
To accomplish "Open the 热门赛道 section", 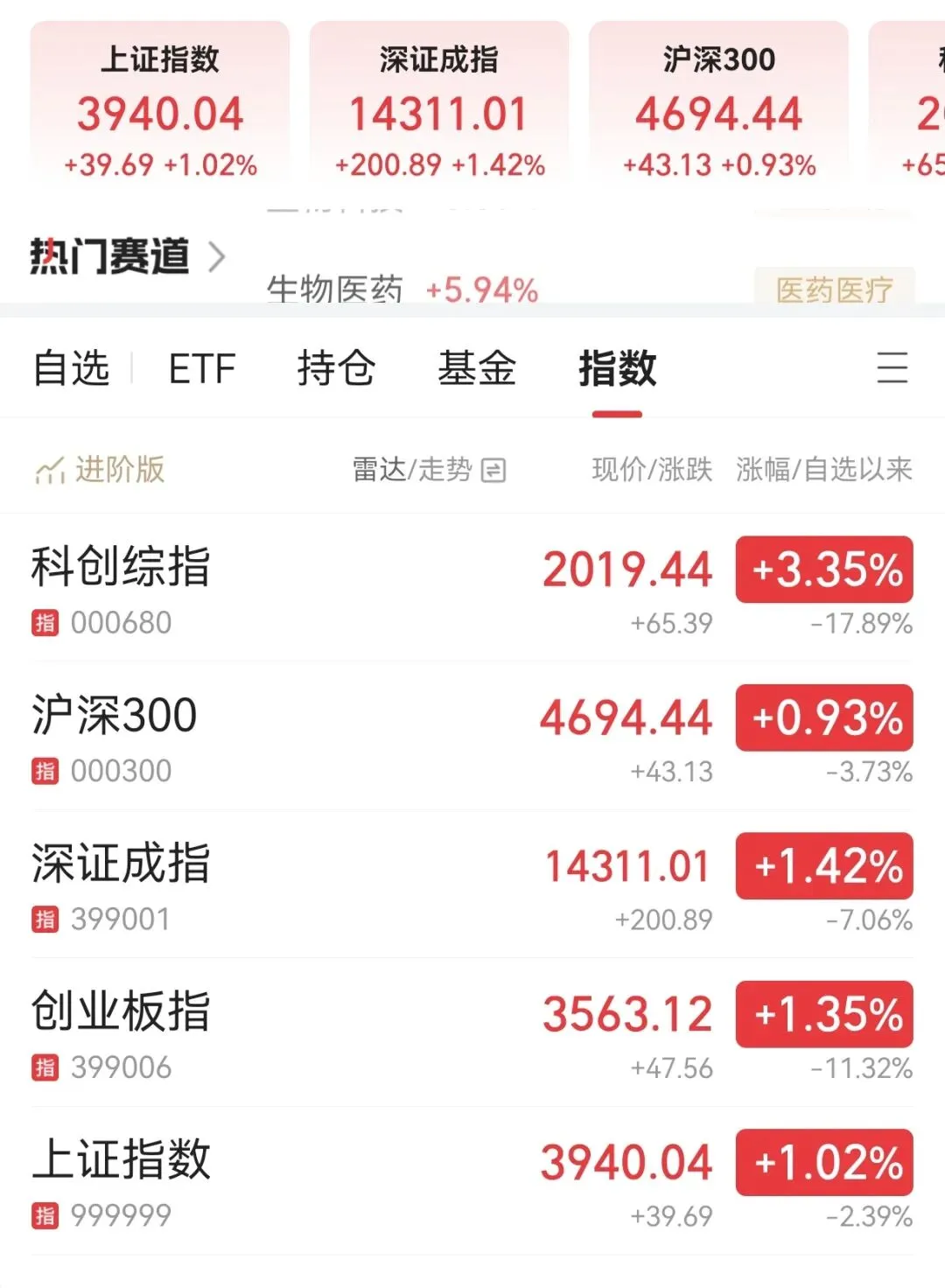I will (x=128, y=256).
